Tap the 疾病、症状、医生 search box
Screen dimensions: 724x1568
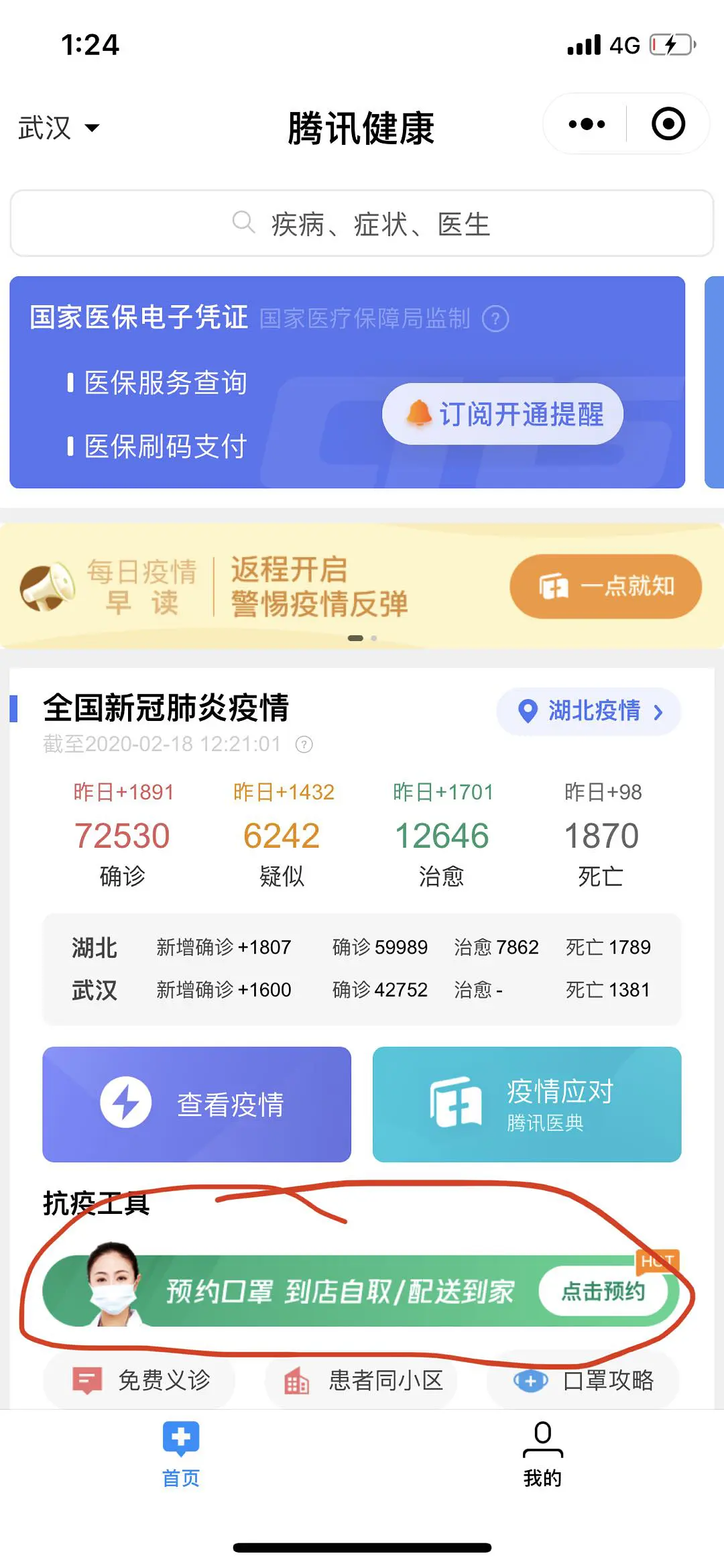(362, 223)
